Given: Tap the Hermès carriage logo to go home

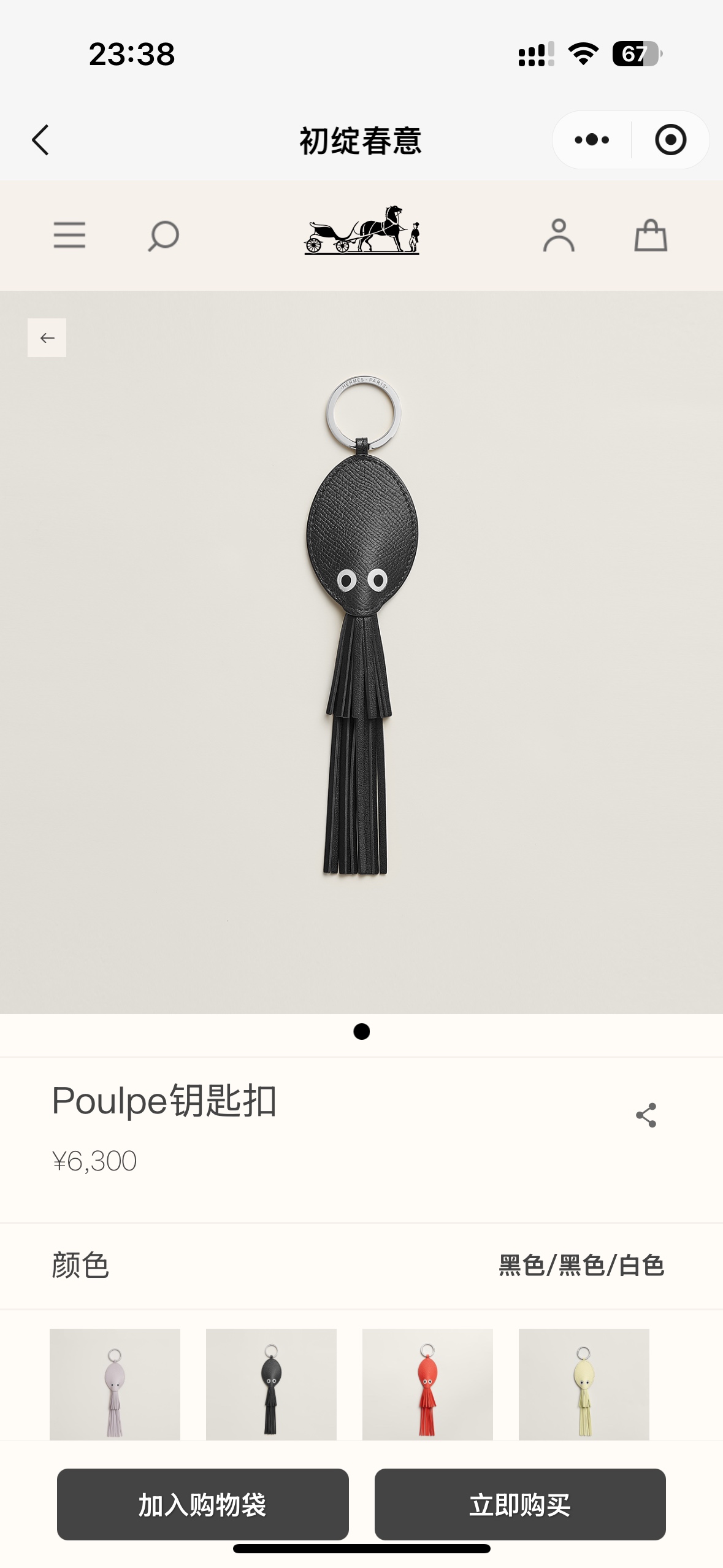Looking at the screenshot, I should [362, 231].
